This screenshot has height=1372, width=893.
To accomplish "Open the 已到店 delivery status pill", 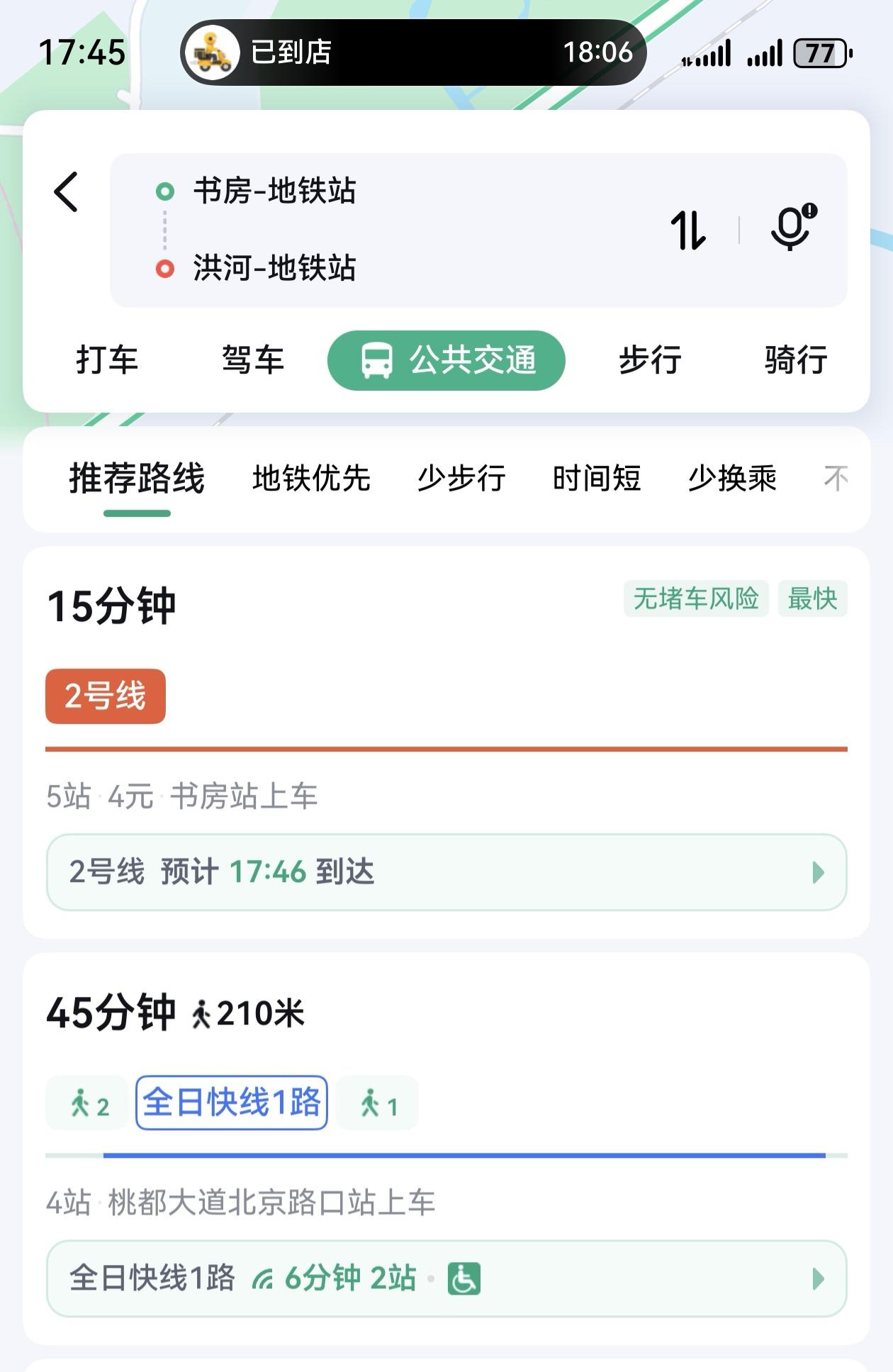I will 413,52.
